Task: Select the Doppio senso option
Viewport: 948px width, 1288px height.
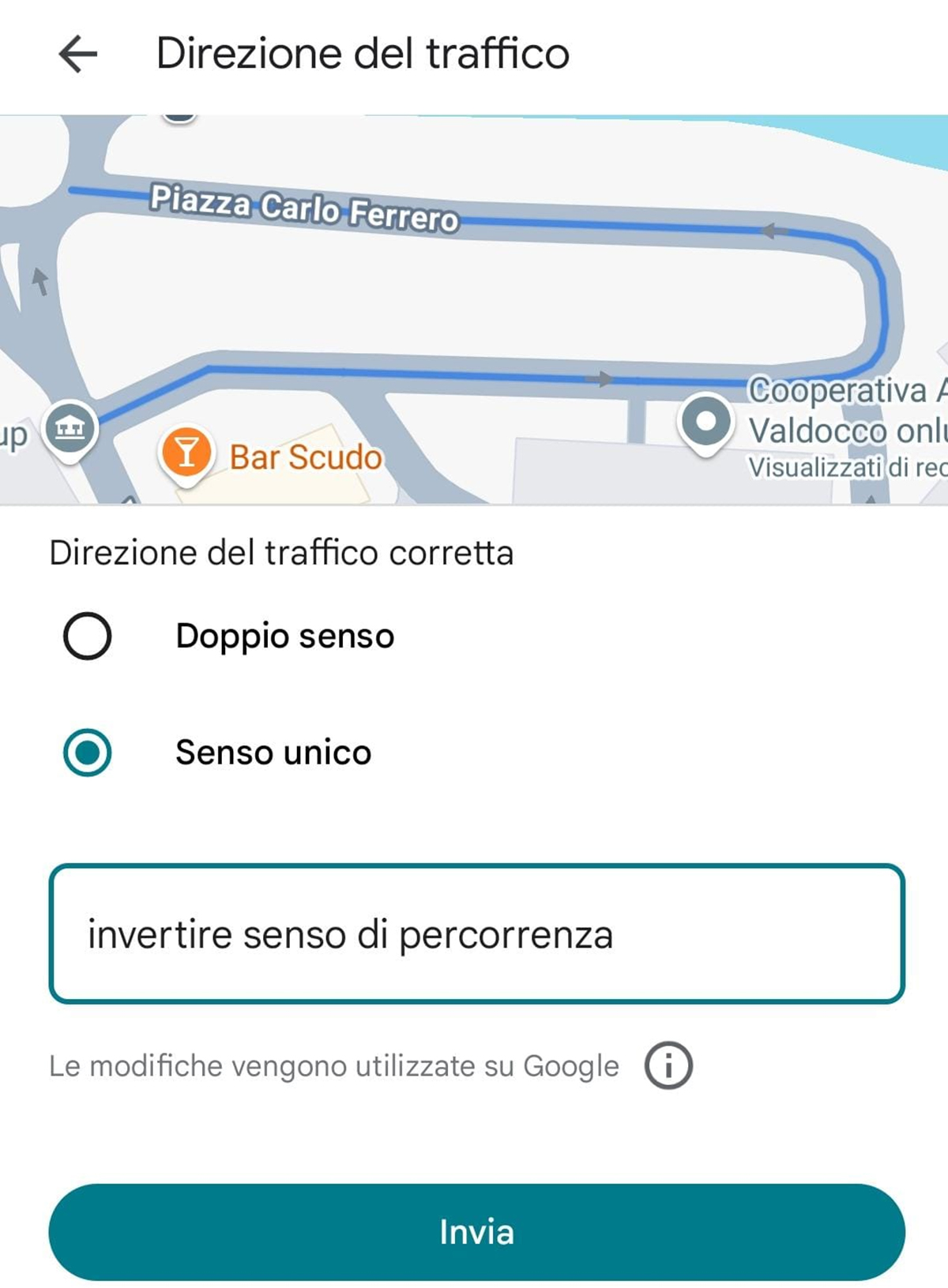Action: [88, 636]
